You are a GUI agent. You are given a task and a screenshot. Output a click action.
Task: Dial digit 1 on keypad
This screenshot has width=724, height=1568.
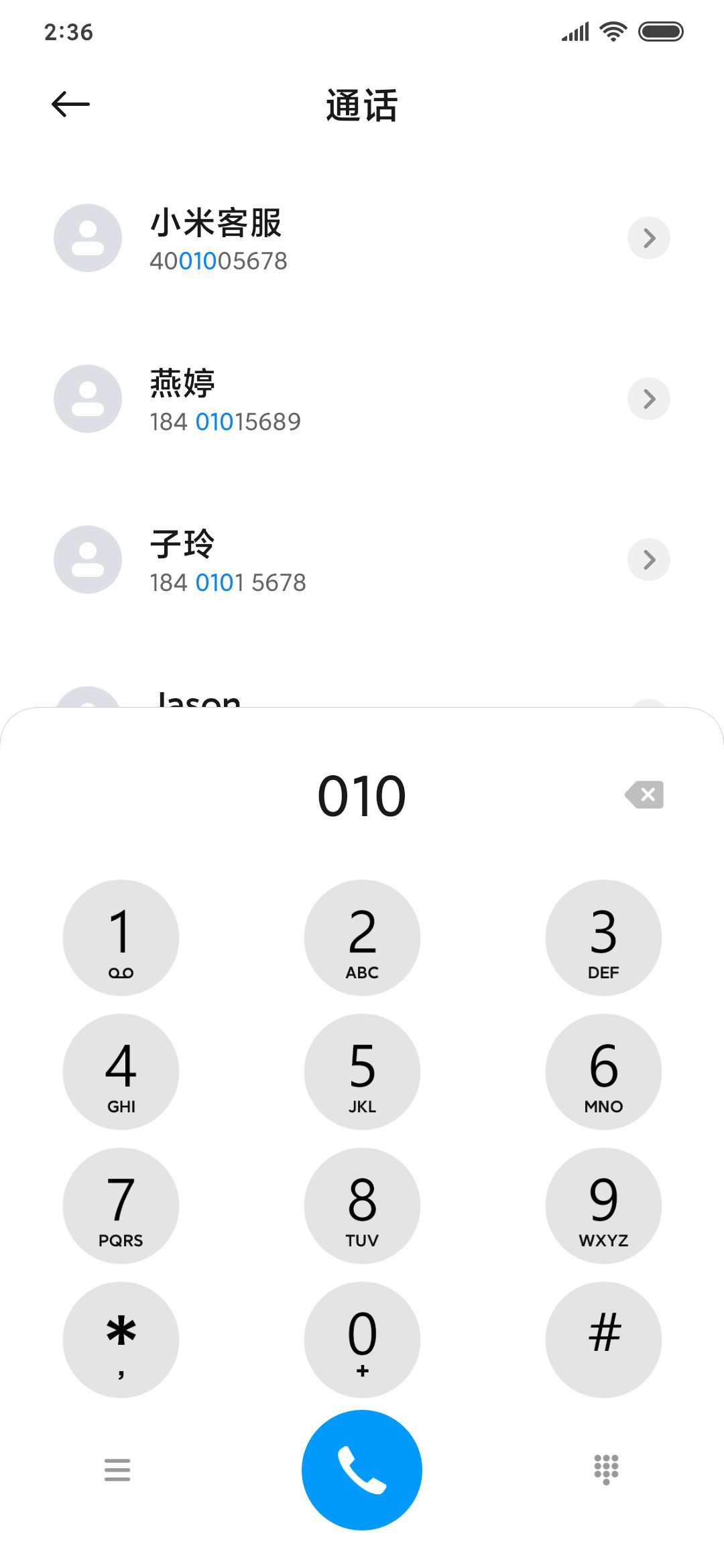121,938
